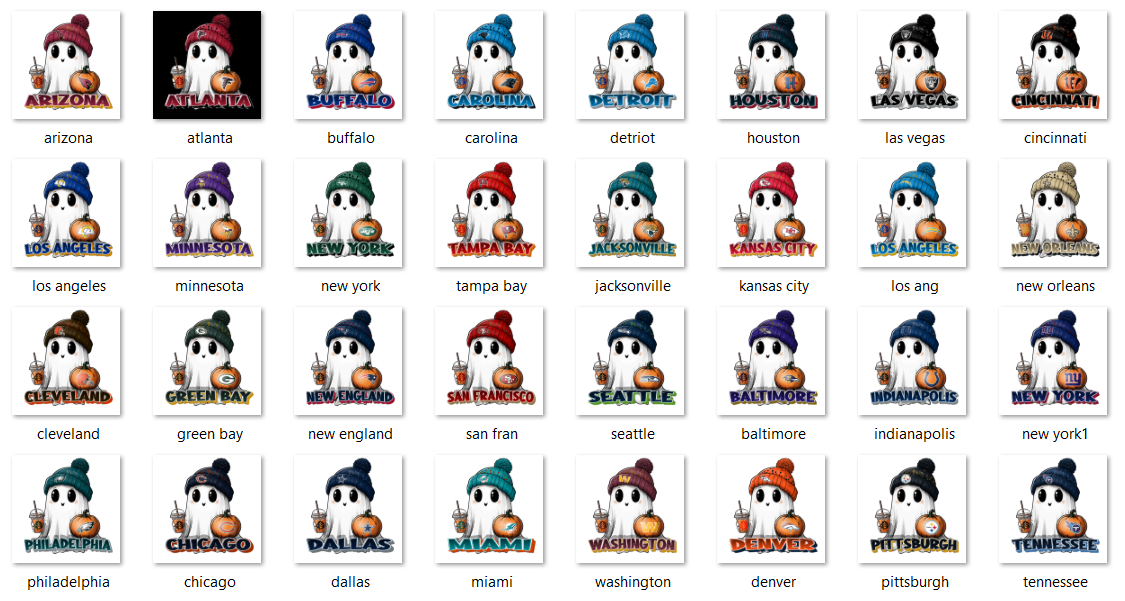This screenshot has height=601, width=1125.
Task: Select the las vegas thumbnail
Action: pyautogui.click(x=913, y=65)
